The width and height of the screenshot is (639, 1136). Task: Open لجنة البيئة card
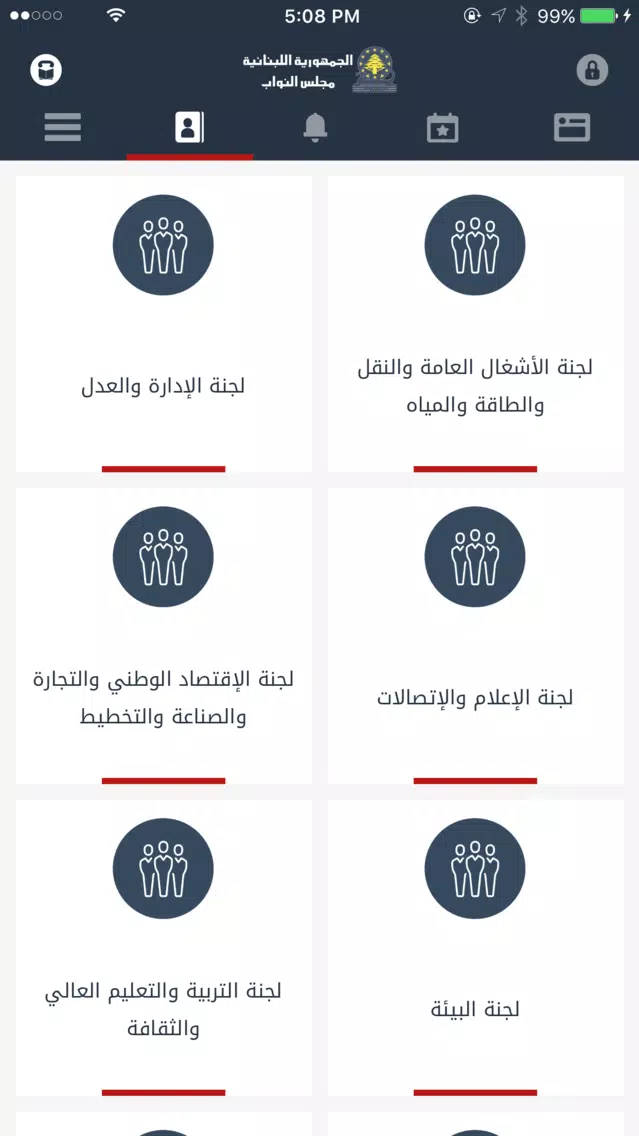tap(476, 948)
